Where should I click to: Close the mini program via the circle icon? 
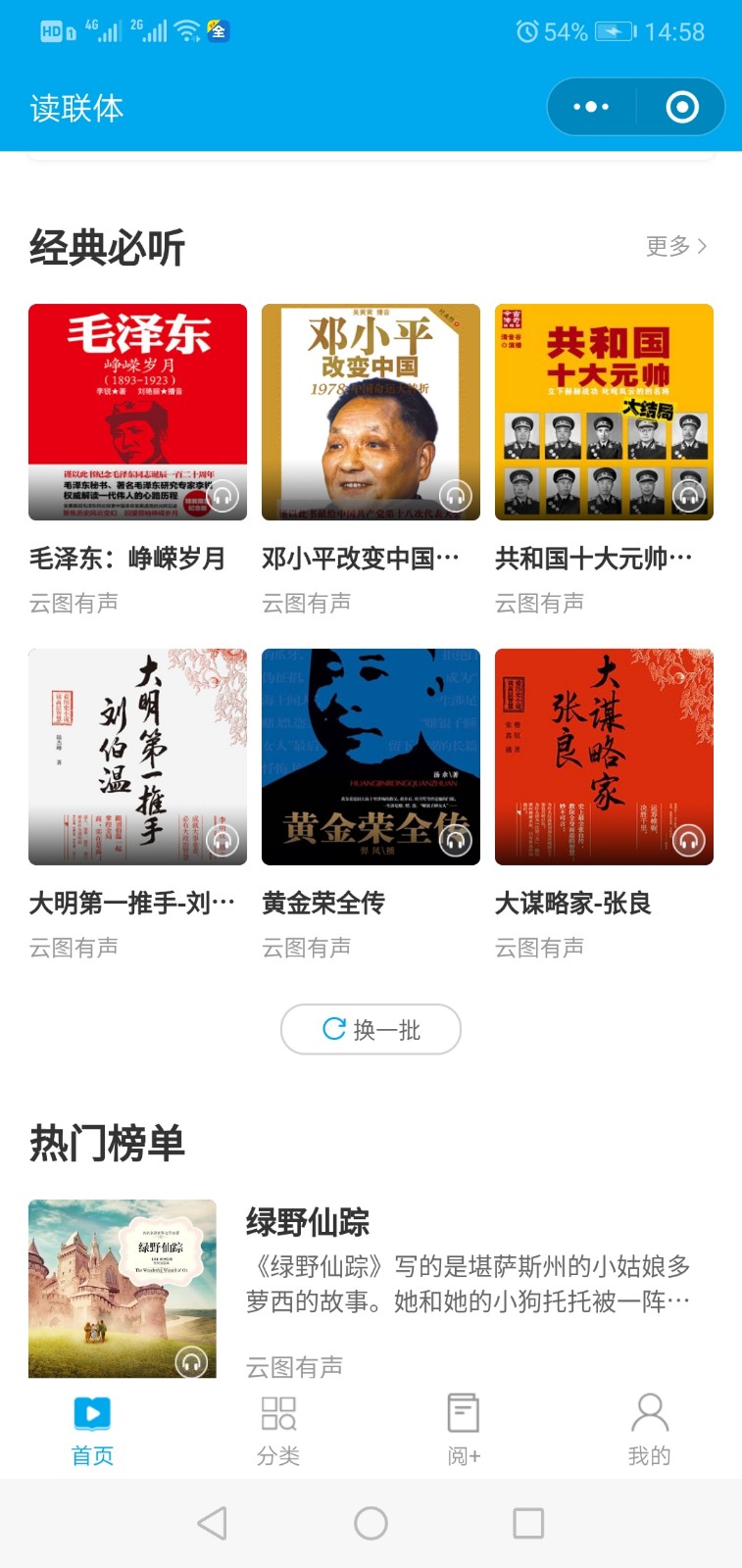682,107
